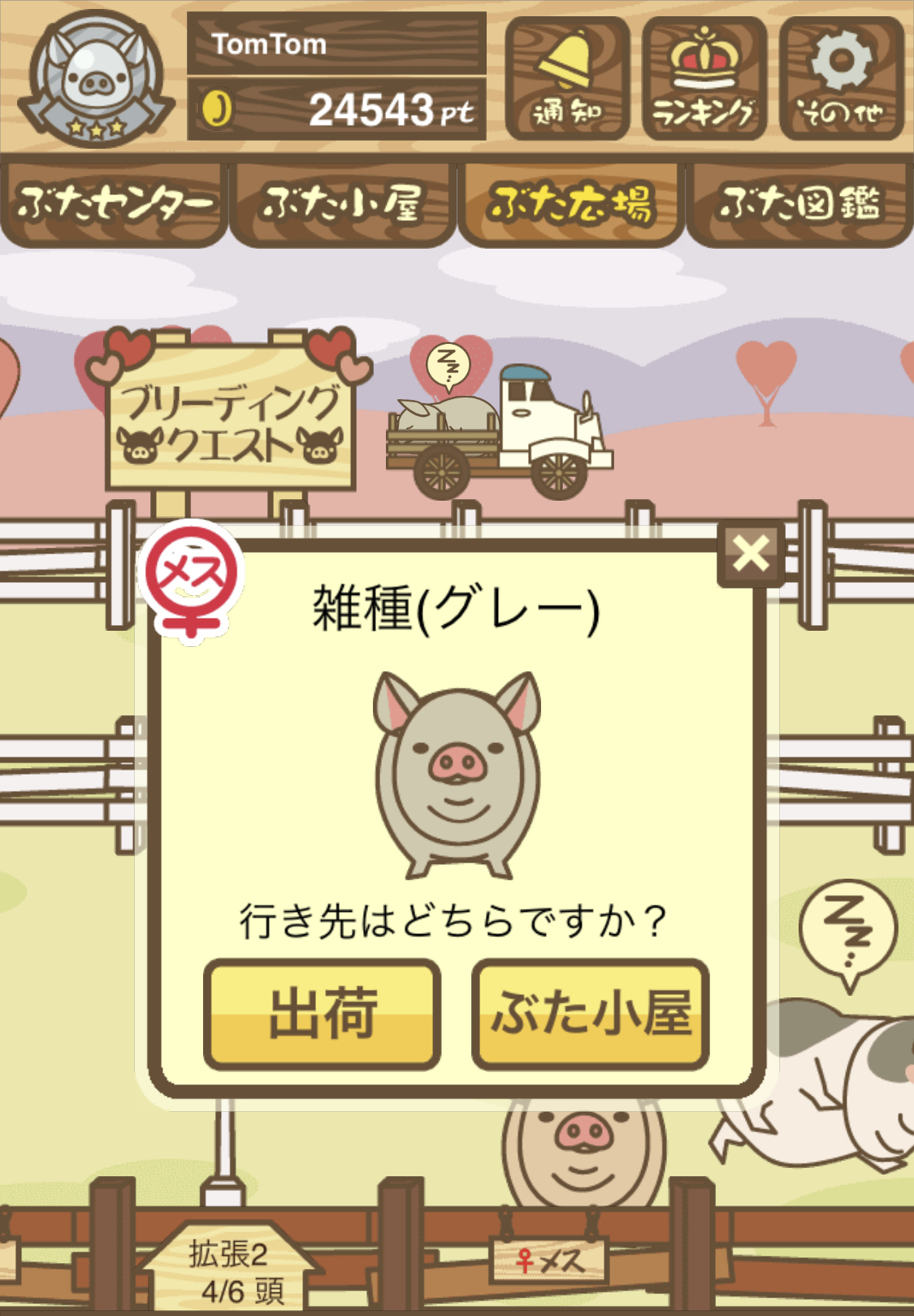Switch to the ぶたセンター tab
Image resolution: width=914 pixels, height=1316 pixels.
pos(115,203)
